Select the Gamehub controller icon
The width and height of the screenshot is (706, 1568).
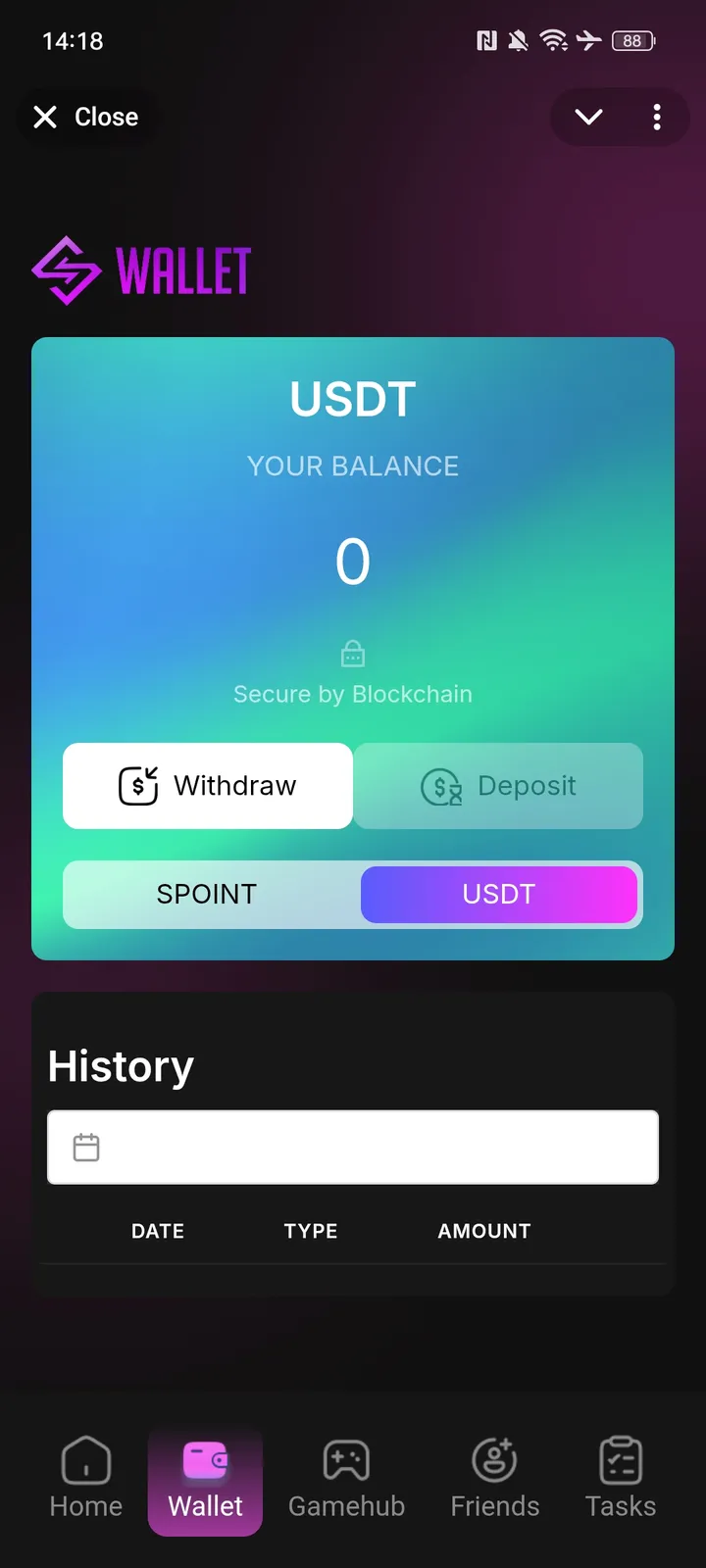[347, 1460]
